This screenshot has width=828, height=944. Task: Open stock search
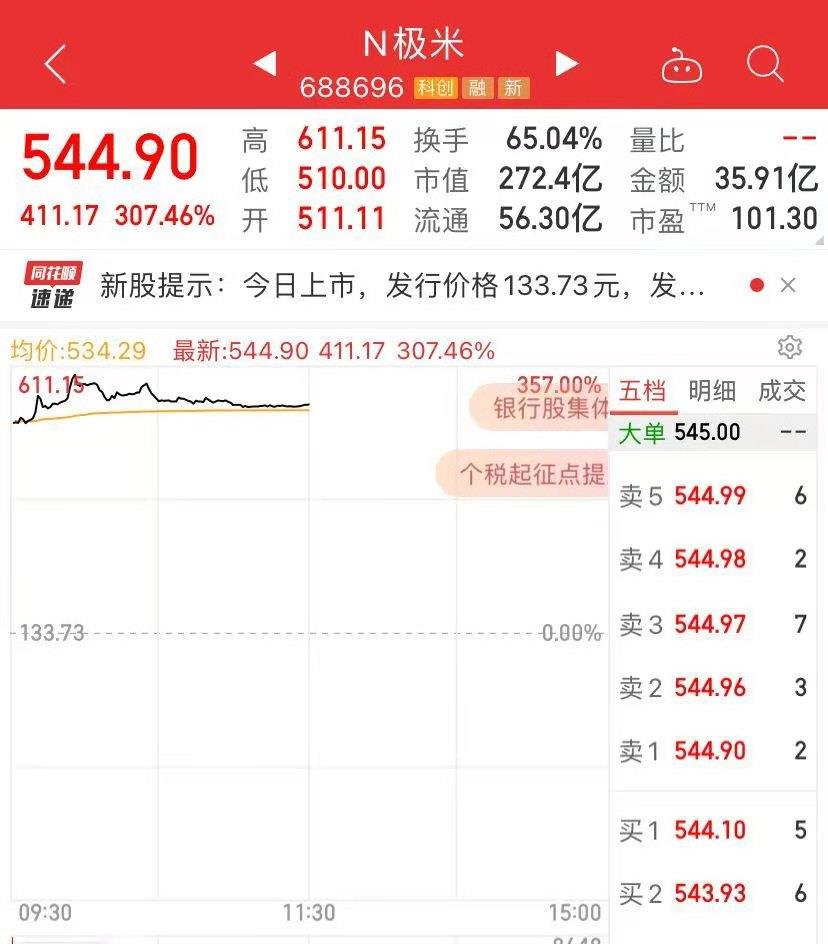coord(765,65)
